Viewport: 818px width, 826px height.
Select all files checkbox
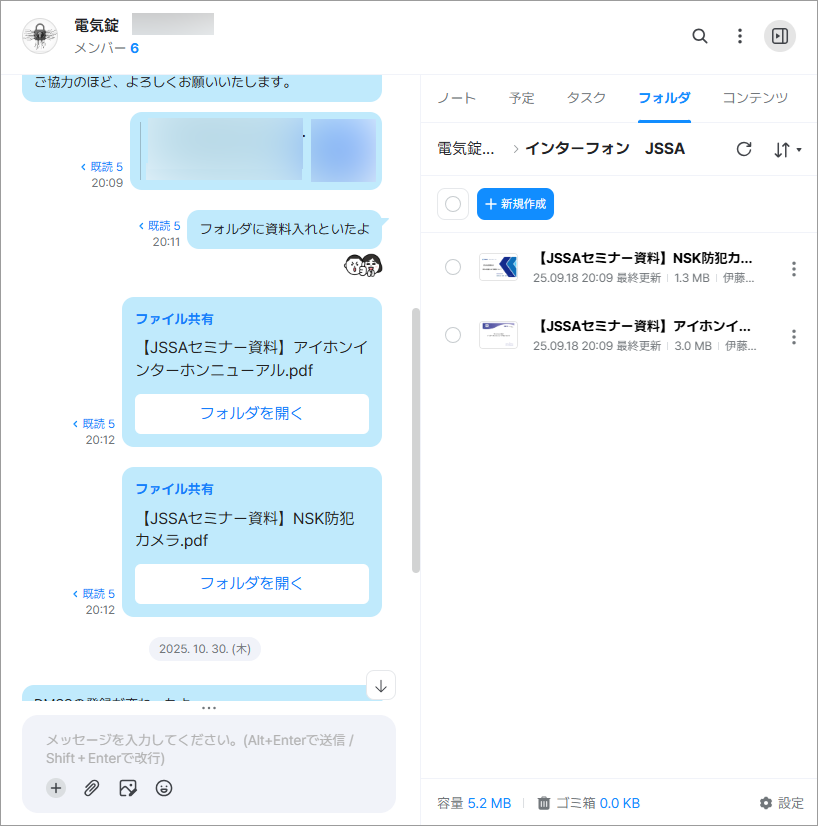pos(453,204)
